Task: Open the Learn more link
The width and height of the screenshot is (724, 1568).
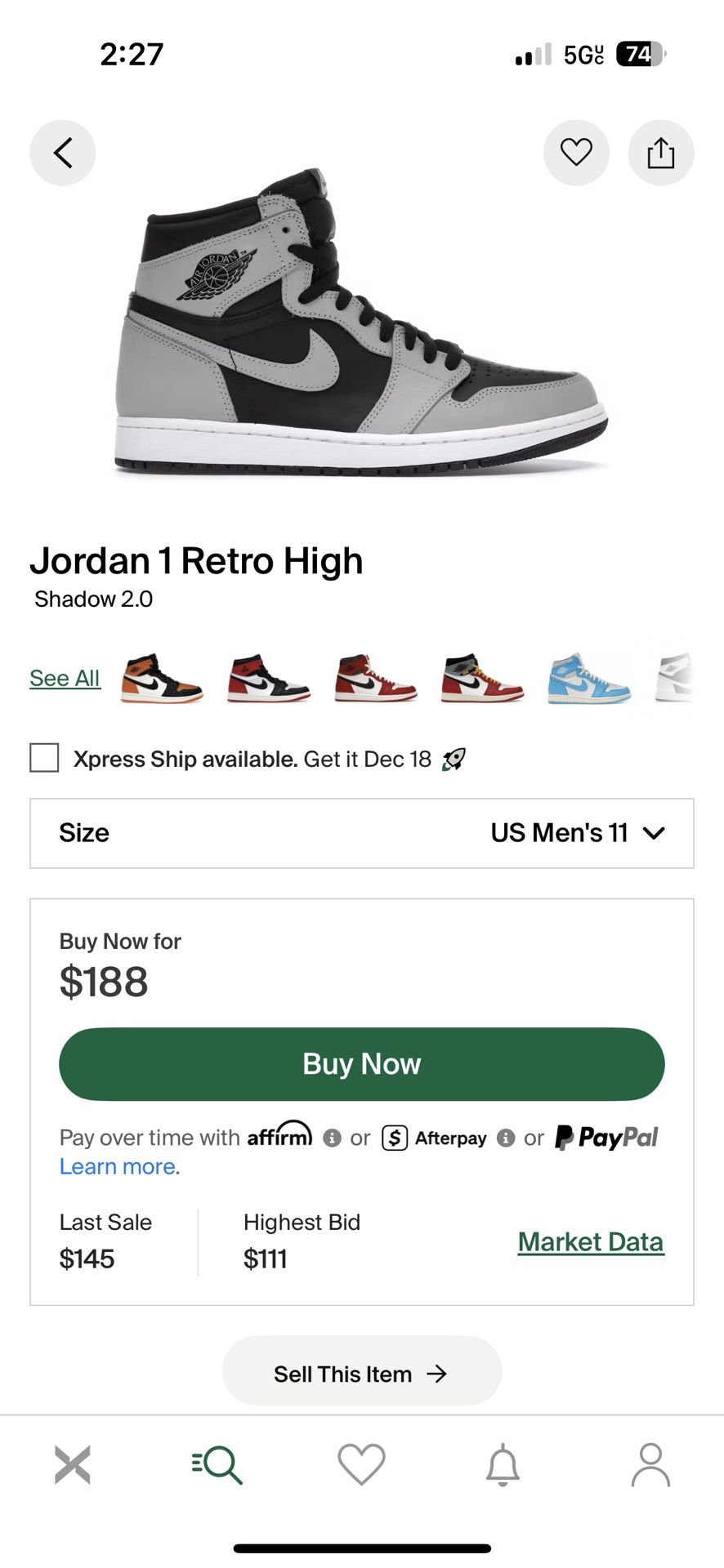Action: pos(118,1166)
